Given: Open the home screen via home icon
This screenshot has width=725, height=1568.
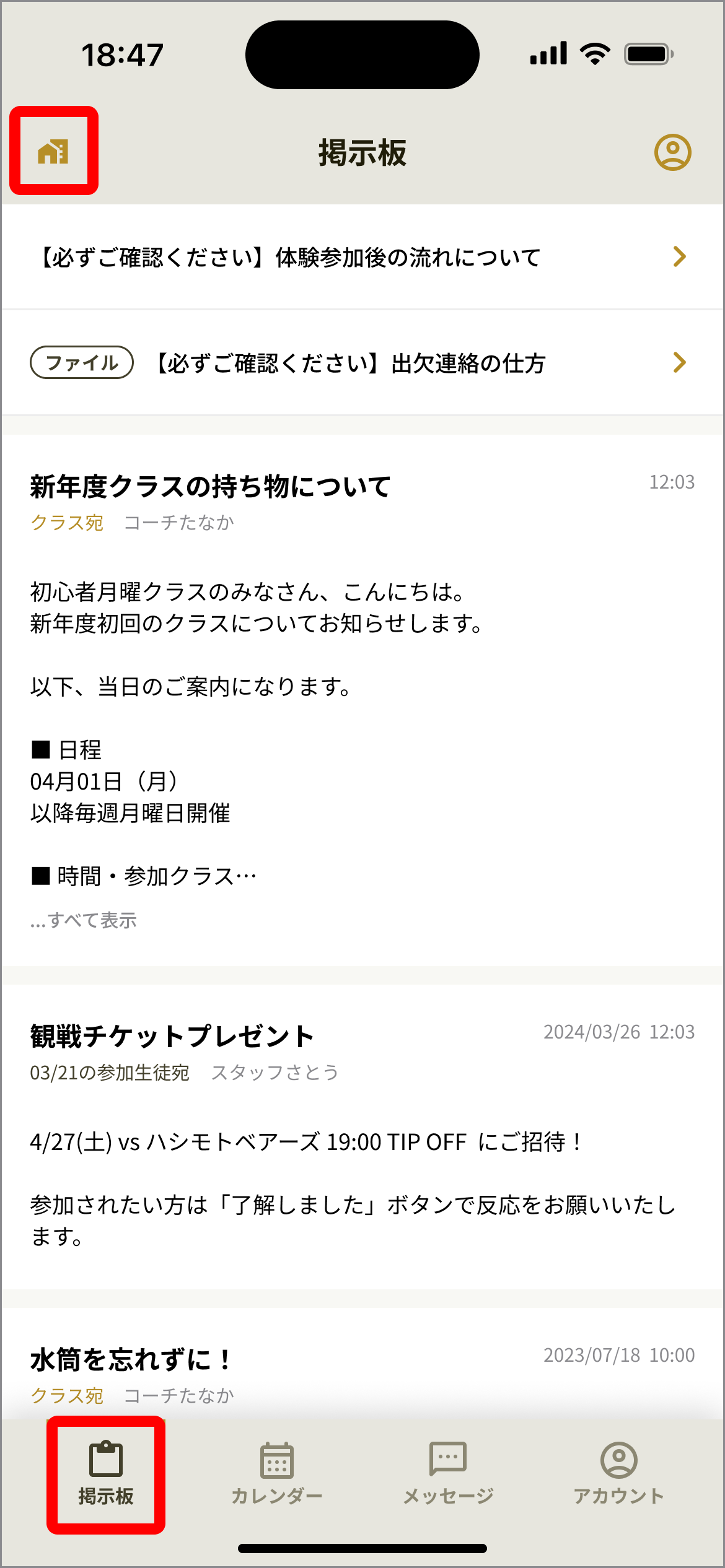Looking at the screenshot, I should tap(56, 150).
